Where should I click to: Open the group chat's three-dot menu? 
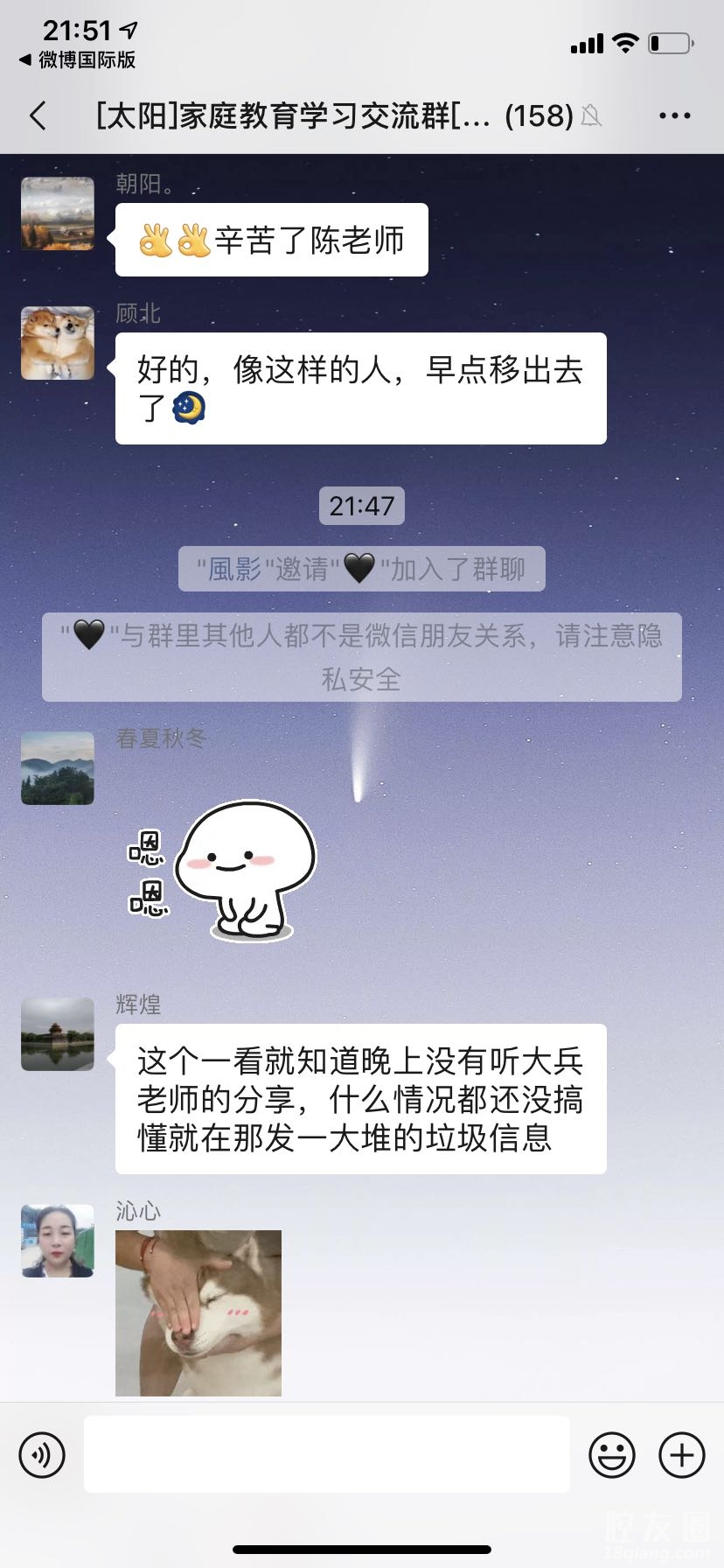click(674, 115)
